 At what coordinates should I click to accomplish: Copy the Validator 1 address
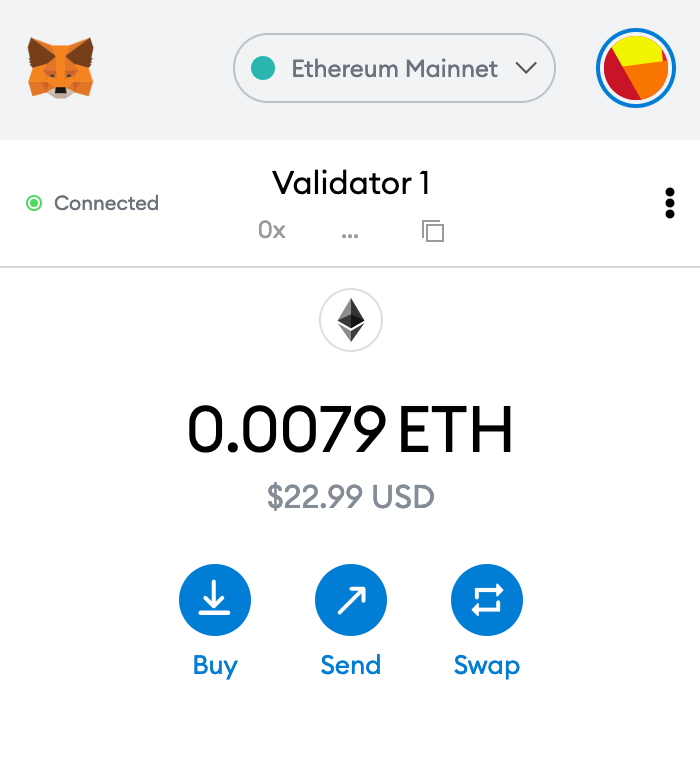coord(432,231)
